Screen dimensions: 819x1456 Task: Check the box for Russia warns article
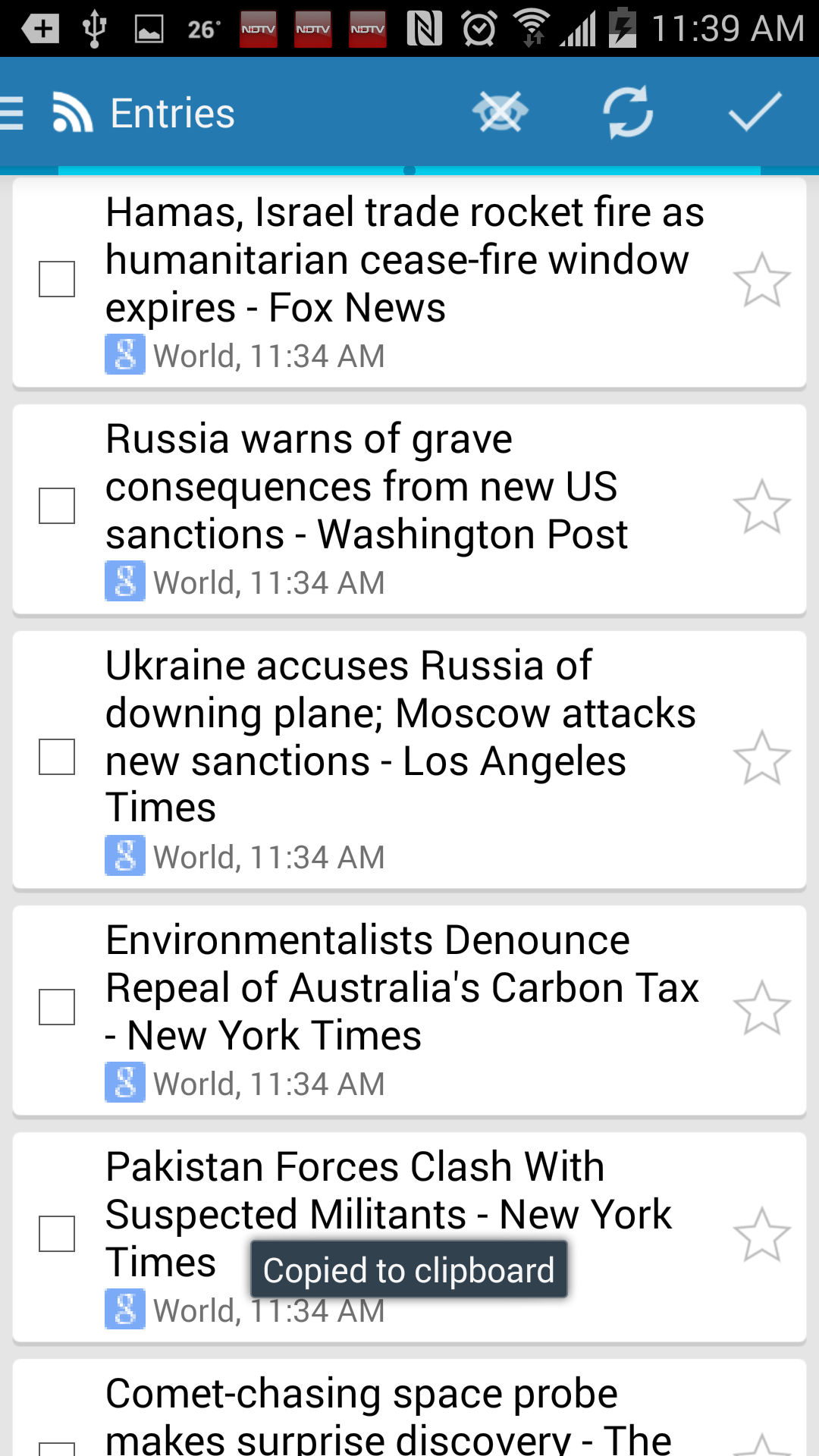(57, 506)
